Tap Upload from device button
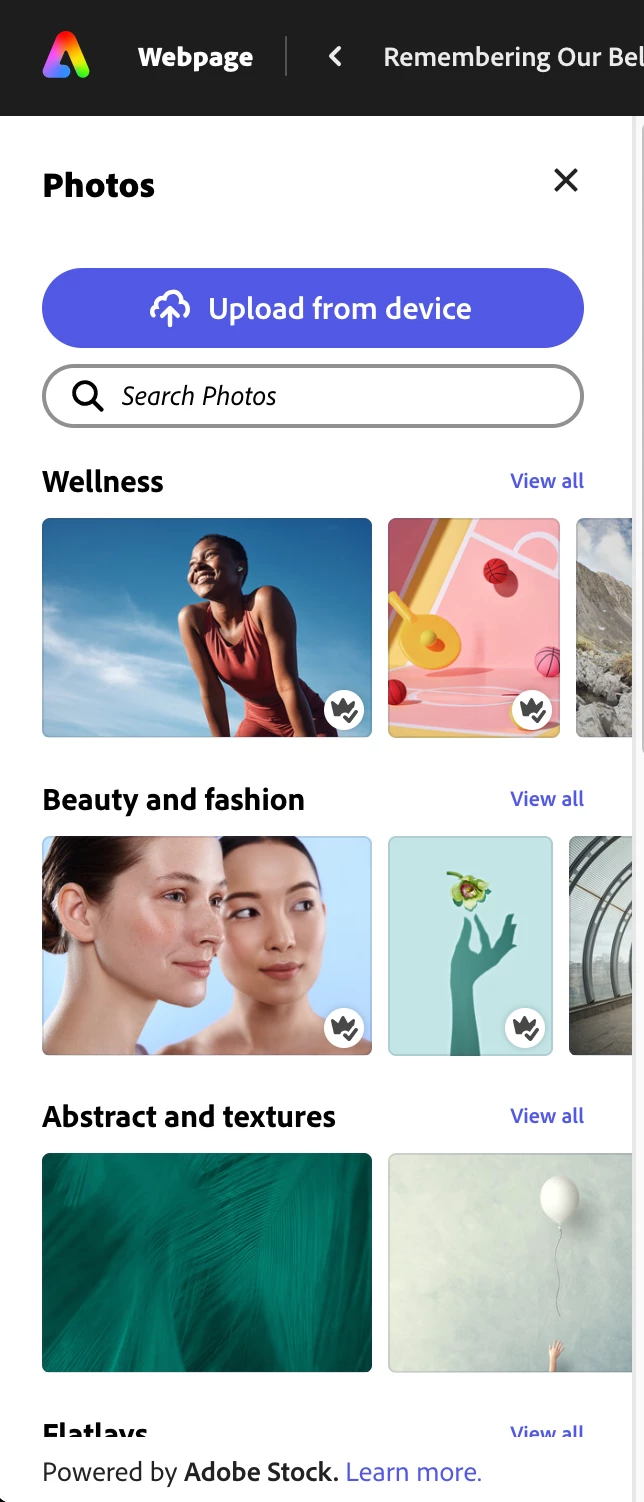Screen dimensions: 644x1502 [x=312, y=308]
